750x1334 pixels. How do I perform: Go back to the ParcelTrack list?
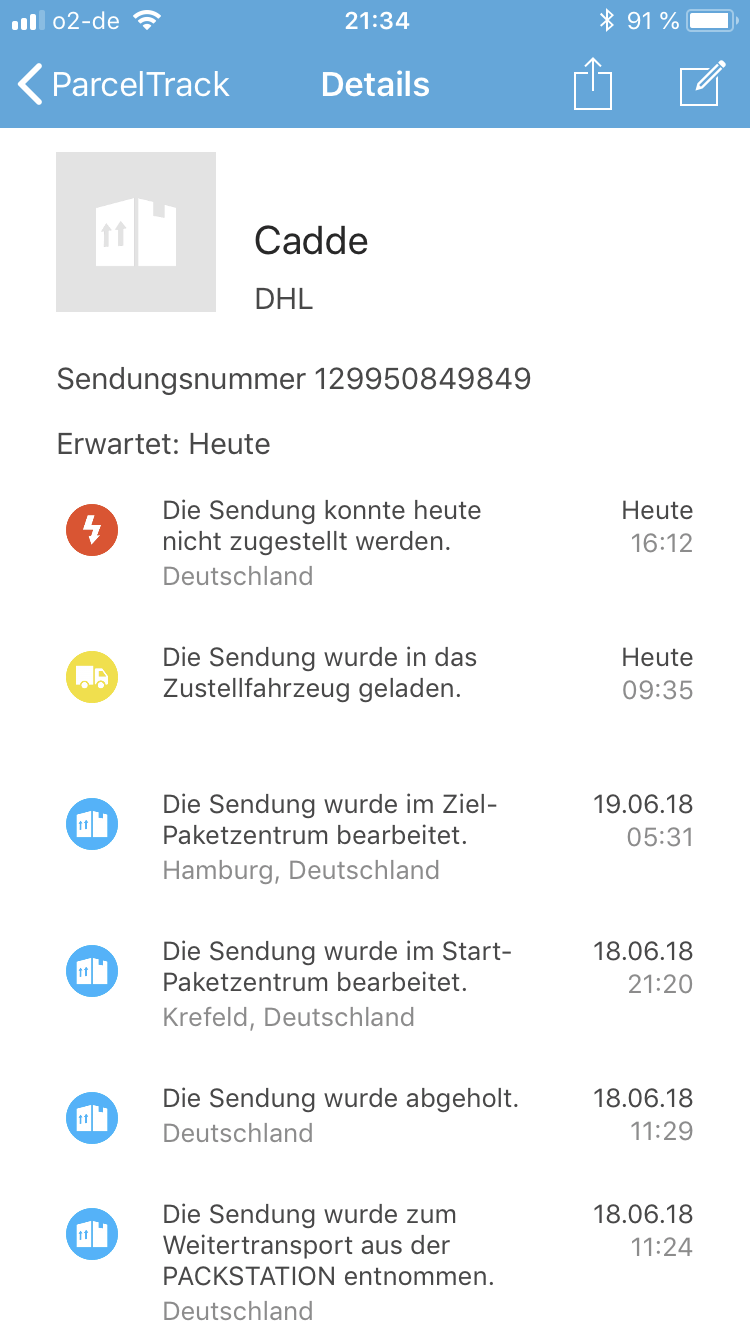[124, 85]
